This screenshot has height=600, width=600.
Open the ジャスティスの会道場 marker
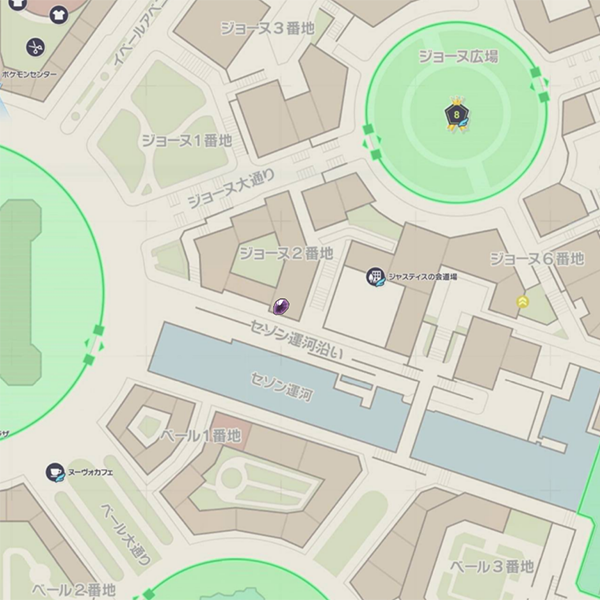tap(376, 277)
